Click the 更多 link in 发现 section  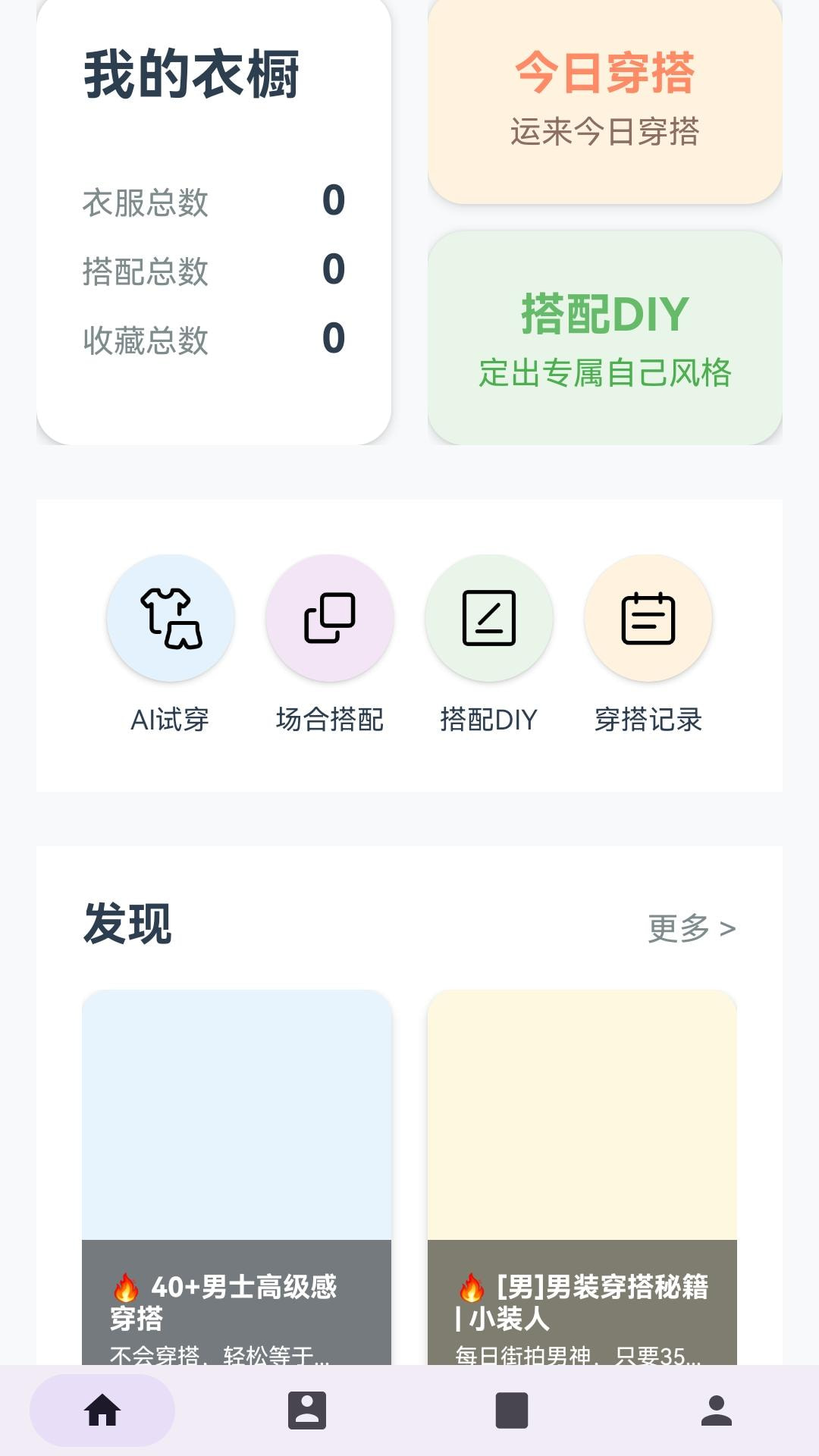[x=692, y=927]
